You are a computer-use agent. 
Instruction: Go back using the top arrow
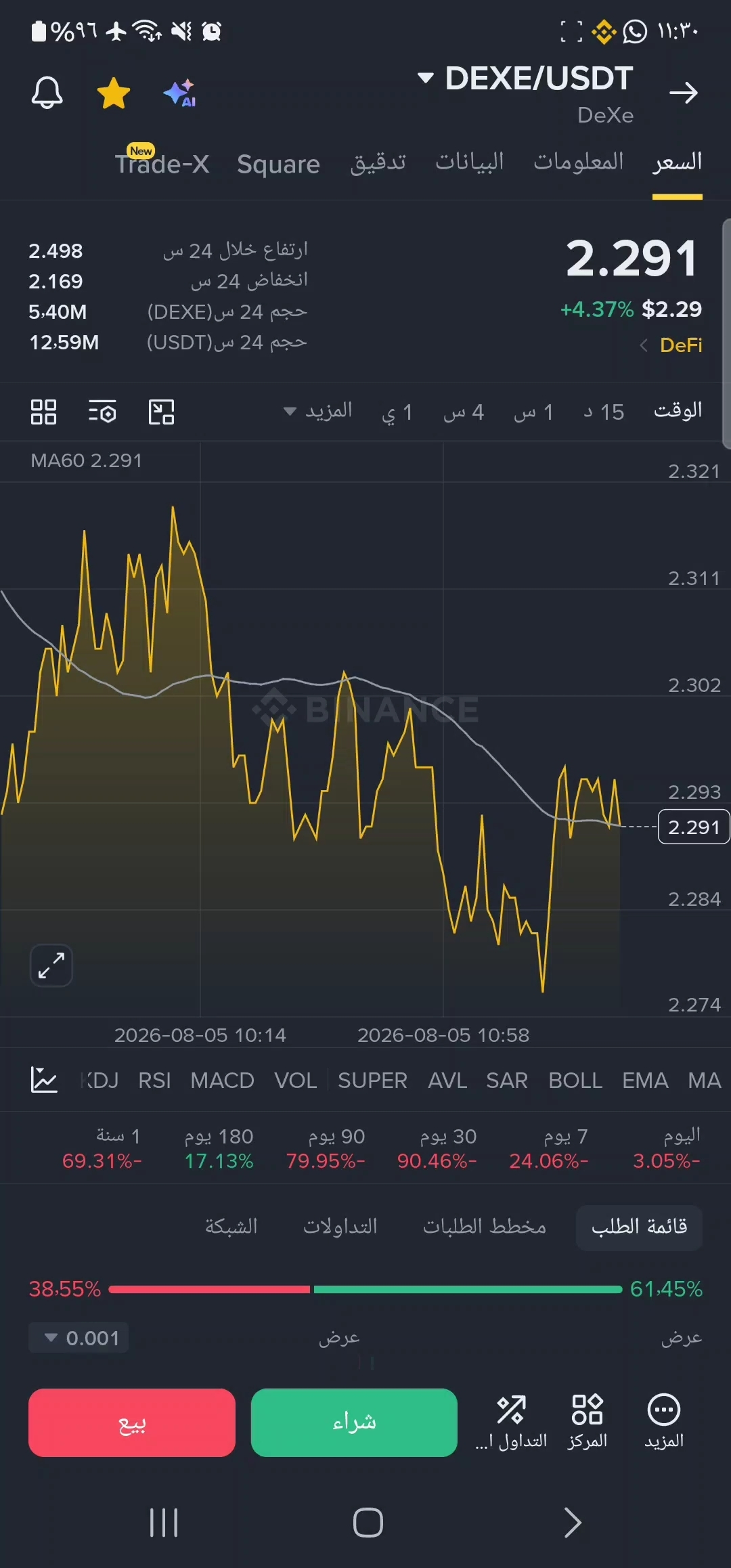[684, 93]
